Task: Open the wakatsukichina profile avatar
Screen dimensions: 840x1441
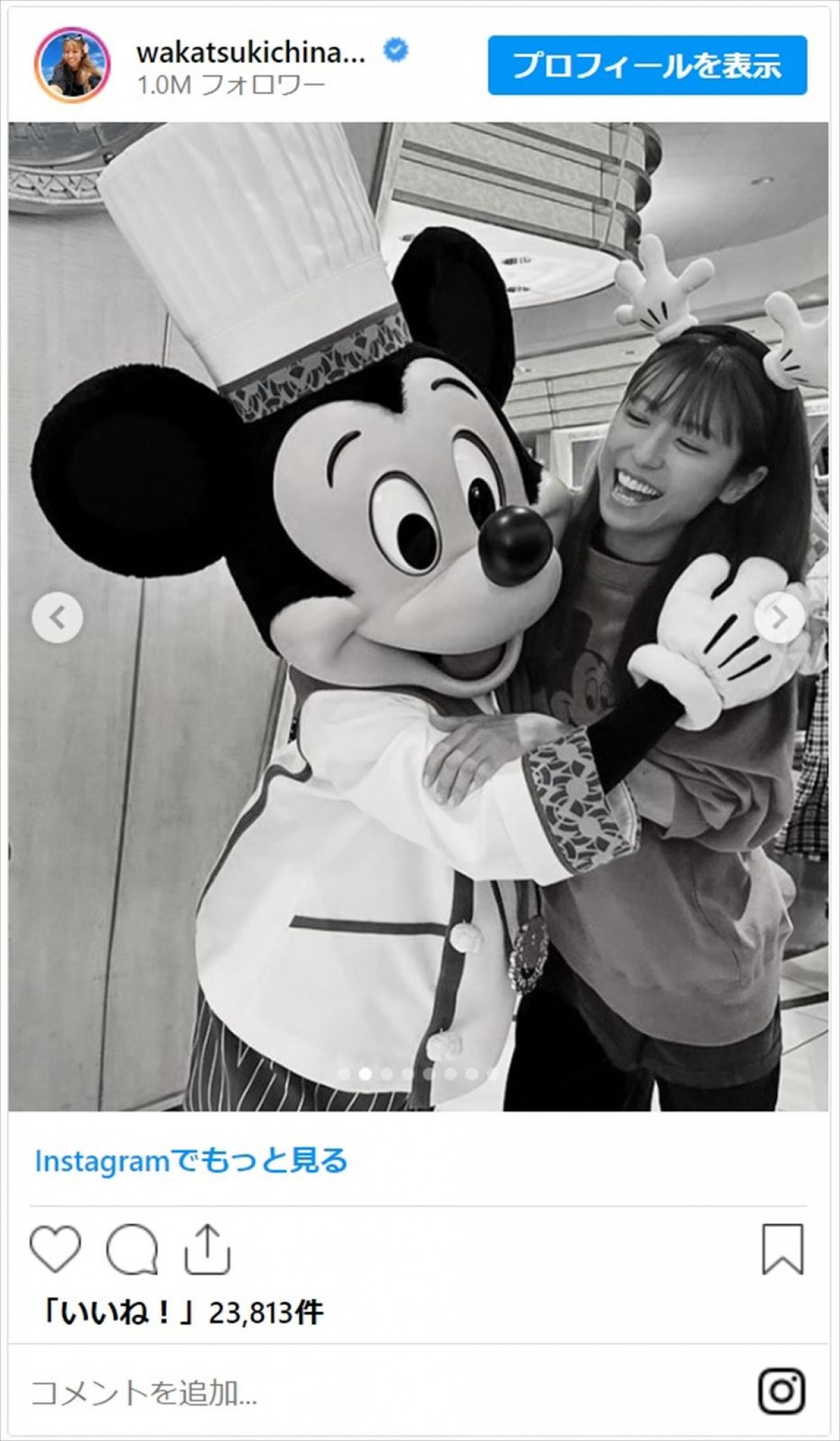Action: point(73,66)
